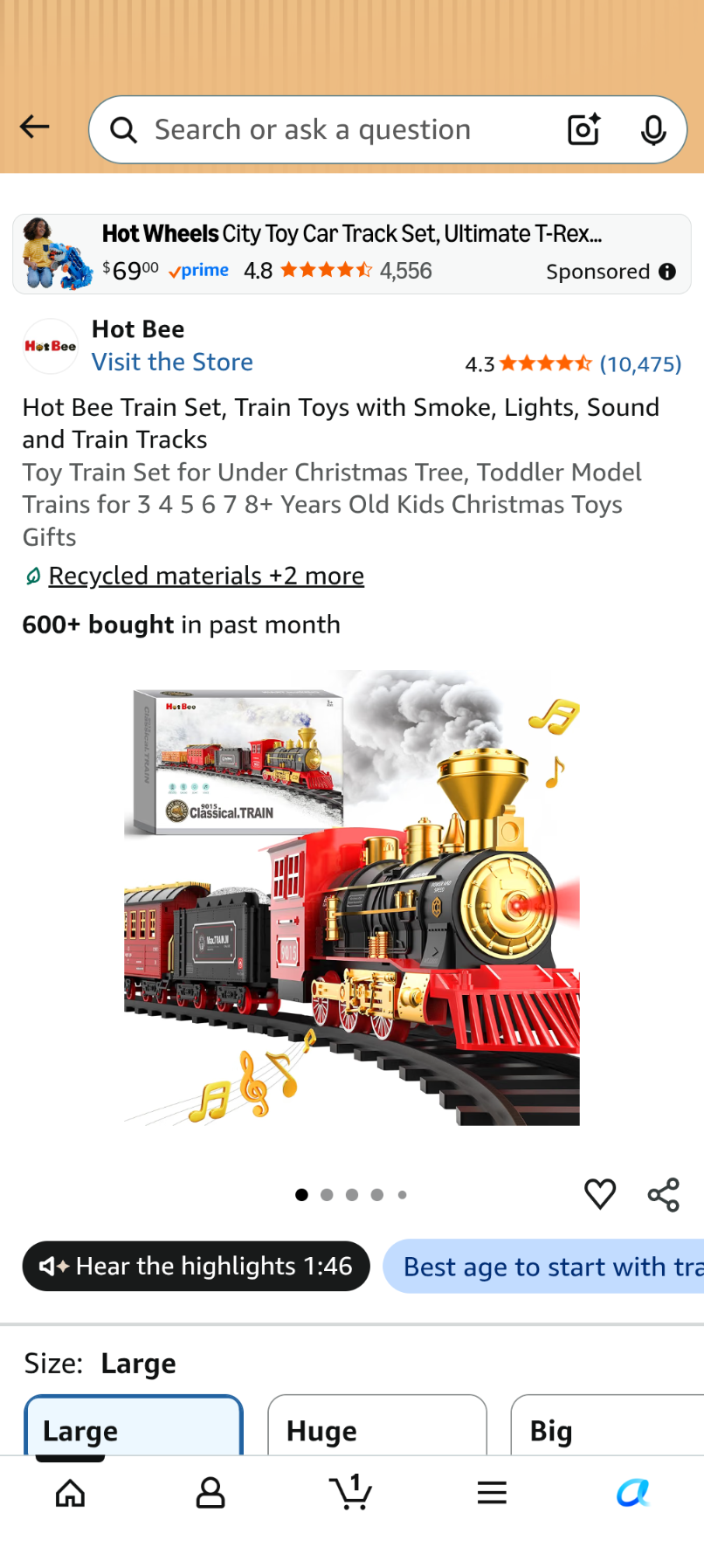Select the Big size option
Image resolution: width=704 pixels, height=1568 pixels.
click(607, 1426)
